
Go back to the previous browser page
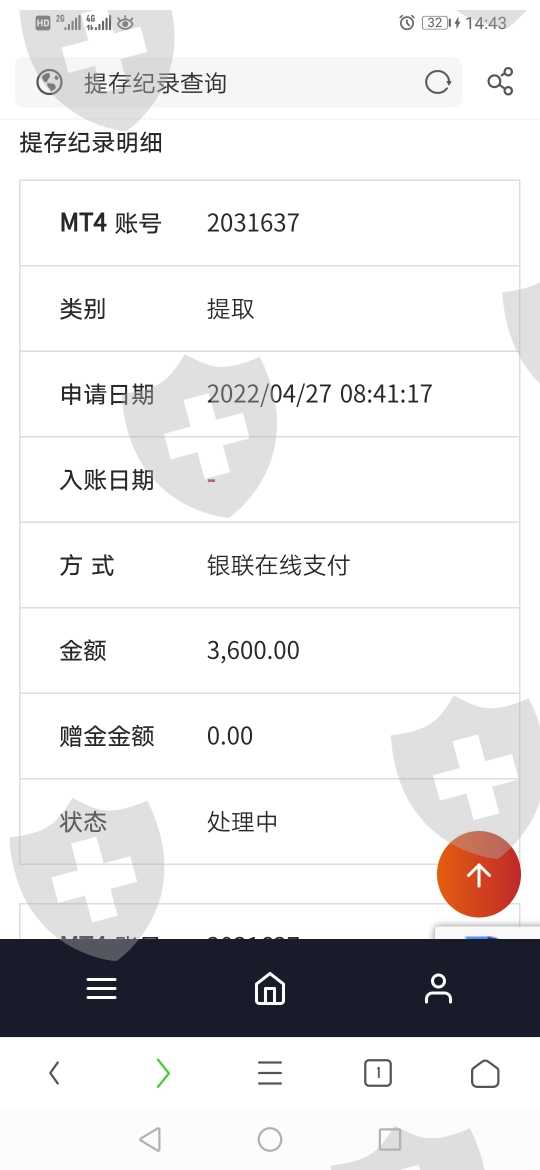click(x=54, y=1074)
